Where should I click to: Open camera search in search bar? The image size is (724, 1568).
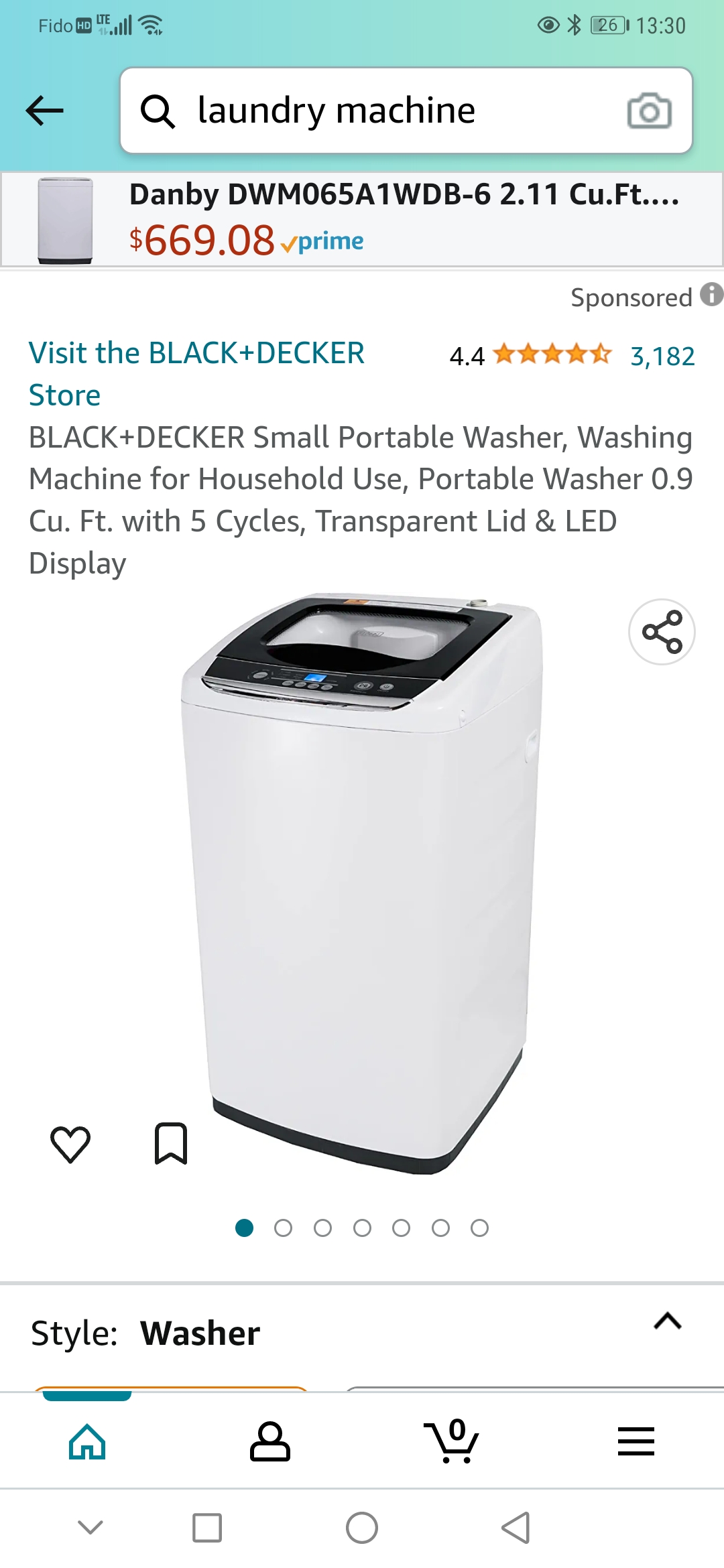pos(648,111)
